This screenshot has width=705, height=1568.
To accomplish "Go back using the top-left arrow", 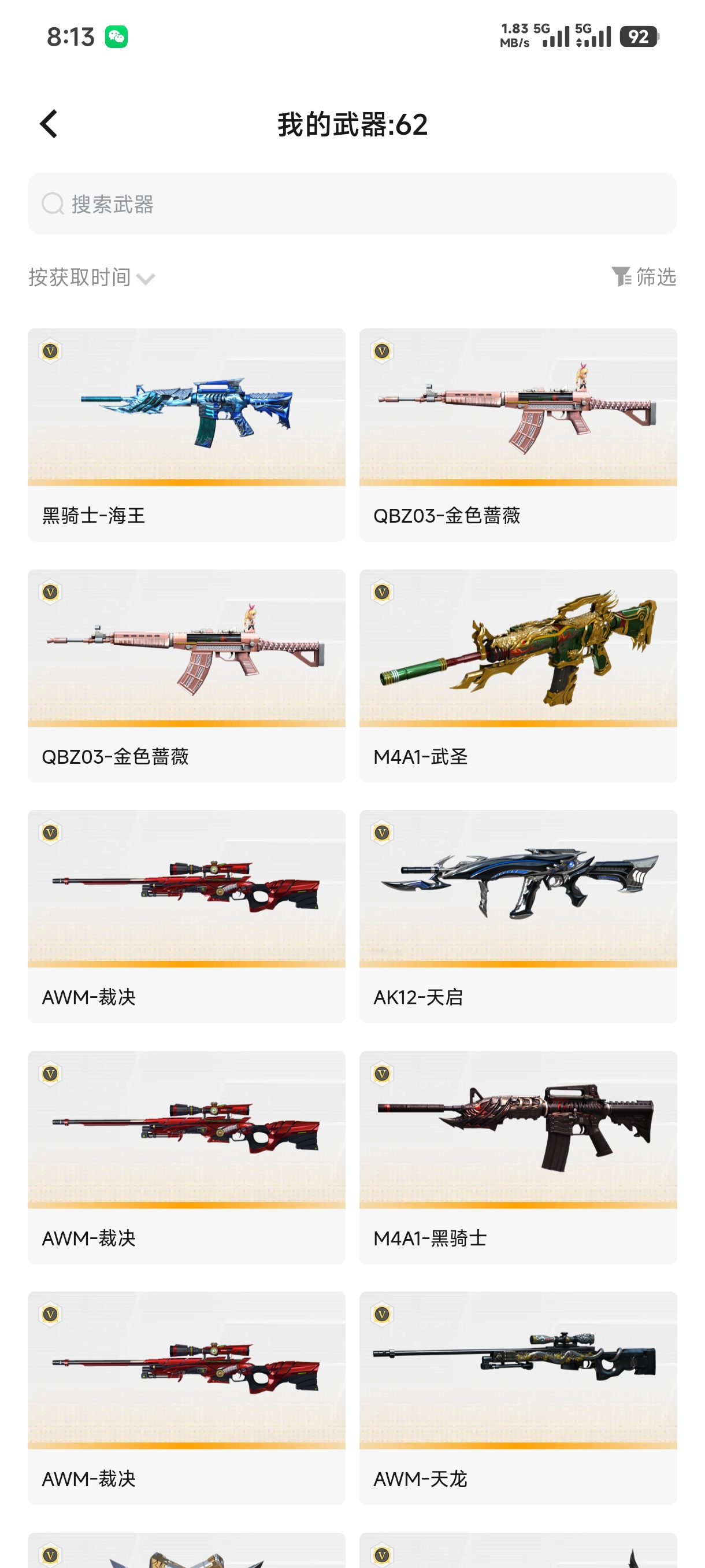I will (x=49, y=124).
